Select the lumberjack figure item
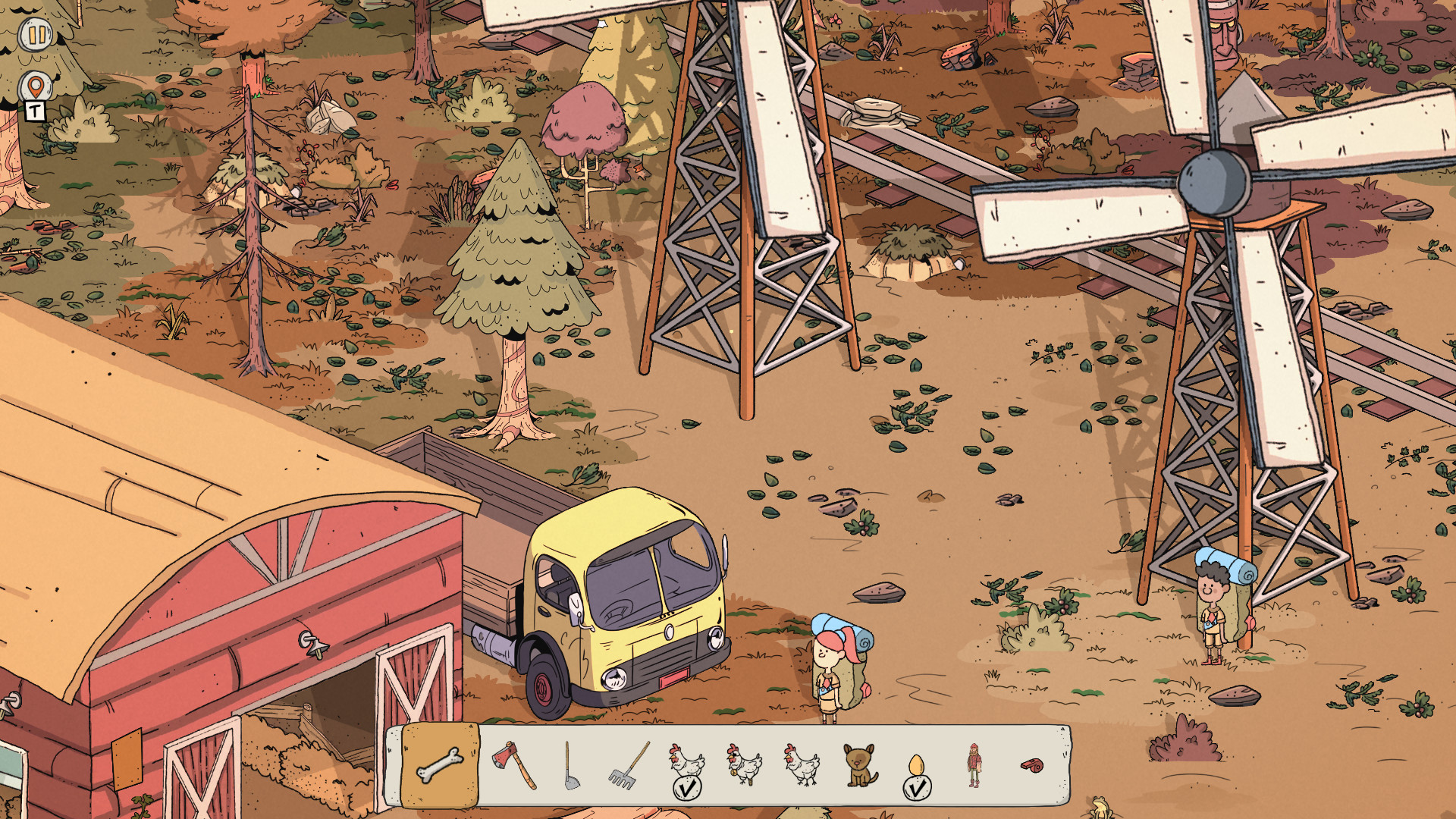1456x819 pixels. pyautogui.click(x=974, y=764)
